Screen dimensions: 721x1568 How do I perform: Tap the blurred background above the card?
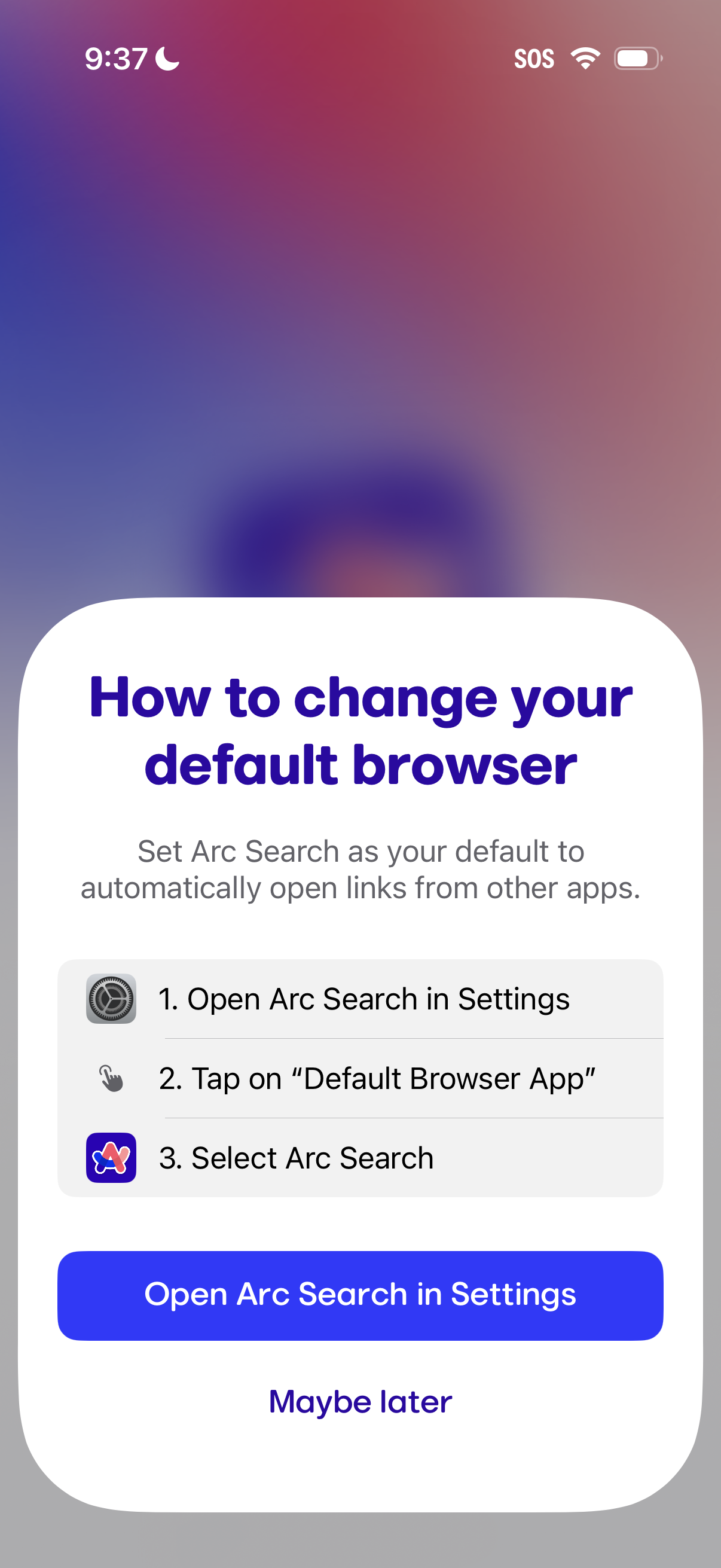(x=360, y=304)
